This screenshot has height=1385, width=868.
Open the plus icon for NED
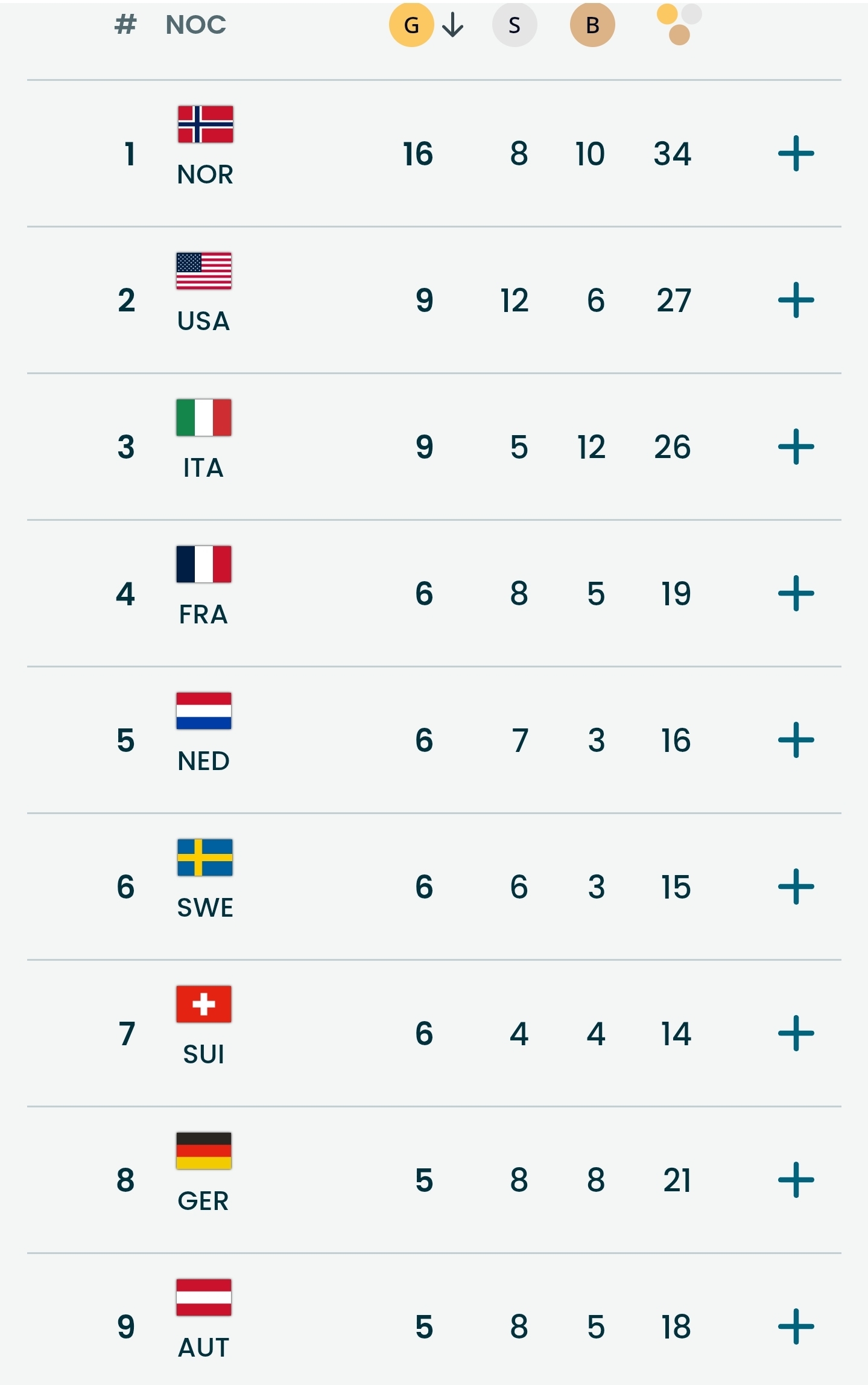pyautogui.click(x=796, y=740)
